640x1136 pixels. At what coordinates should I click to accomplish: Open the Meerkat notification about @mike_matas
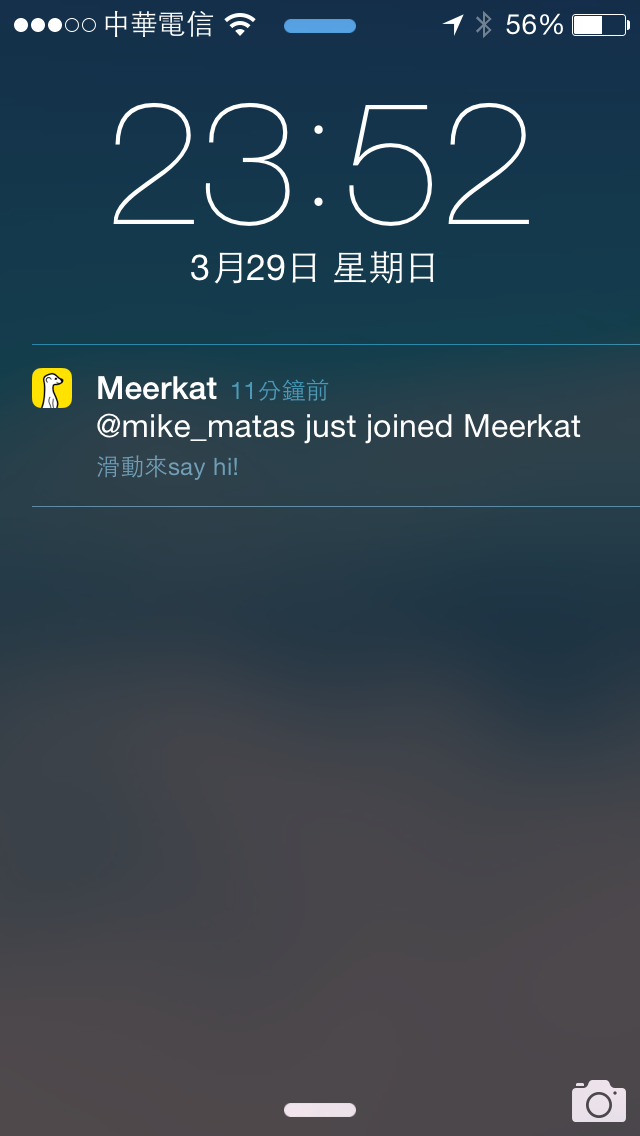tap(338, 427)
